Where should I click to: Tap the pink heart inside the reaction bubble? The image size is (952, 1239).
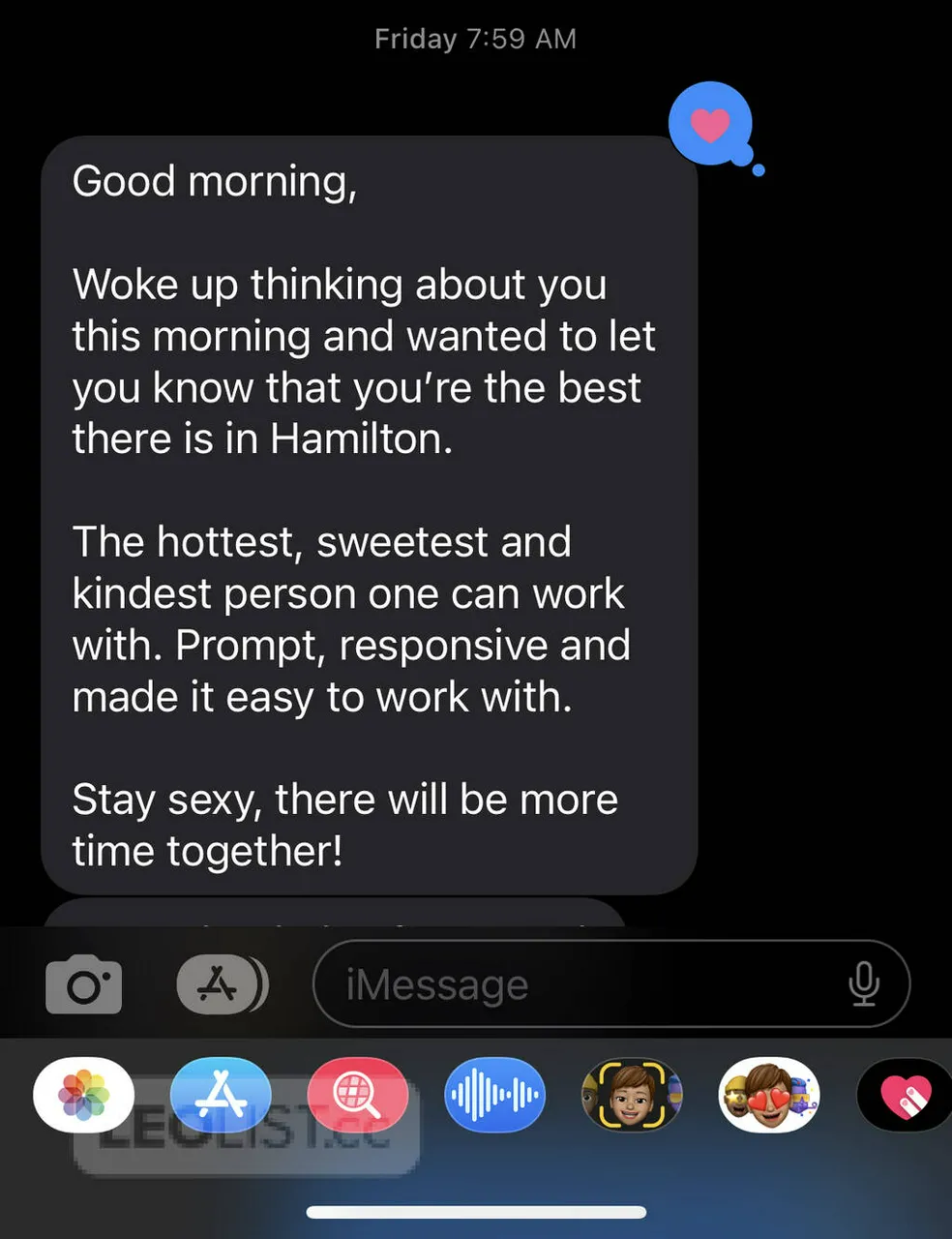tap(711, 123)
